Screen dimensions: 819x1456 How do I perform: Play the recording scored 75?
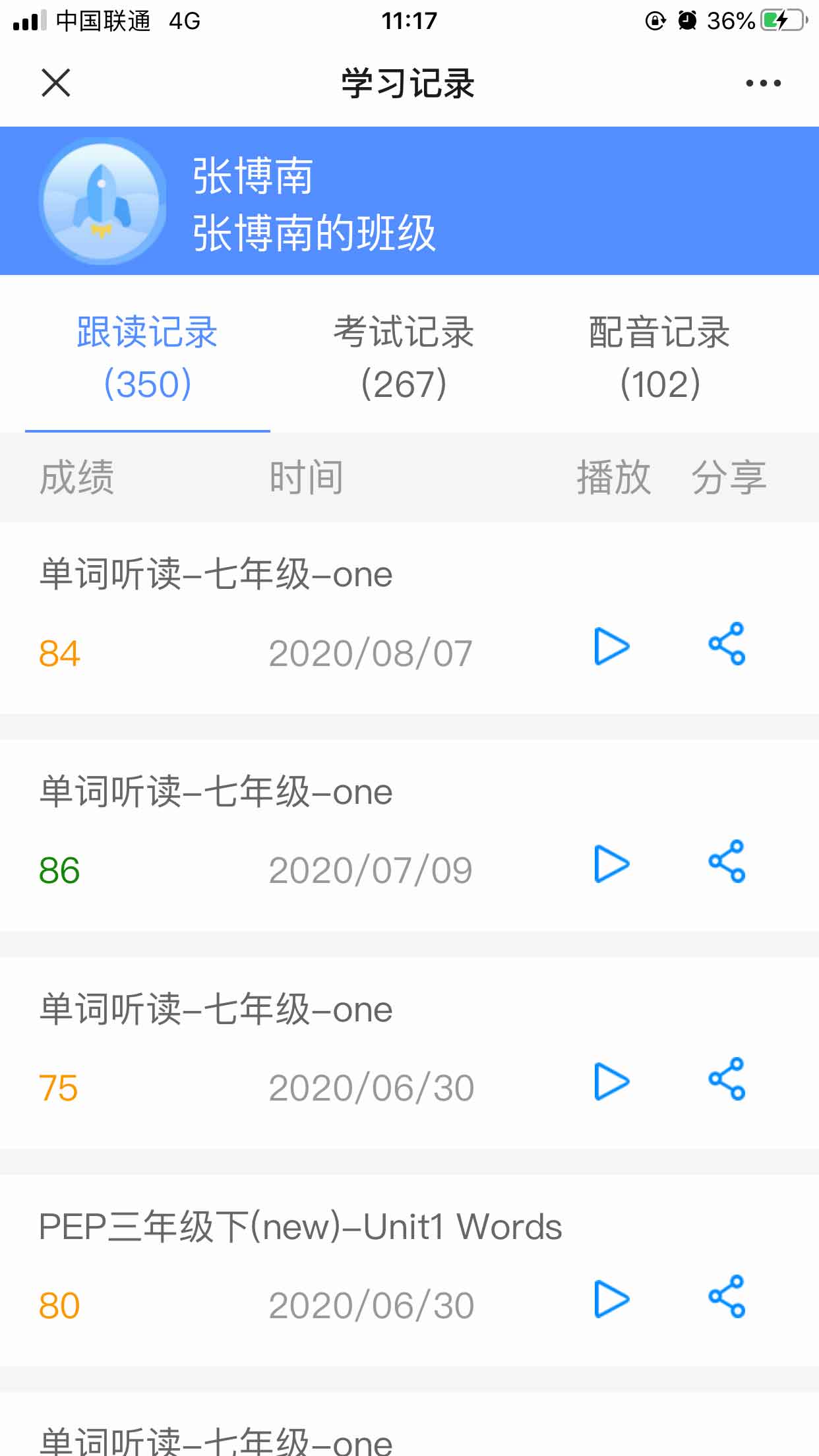611,1081
